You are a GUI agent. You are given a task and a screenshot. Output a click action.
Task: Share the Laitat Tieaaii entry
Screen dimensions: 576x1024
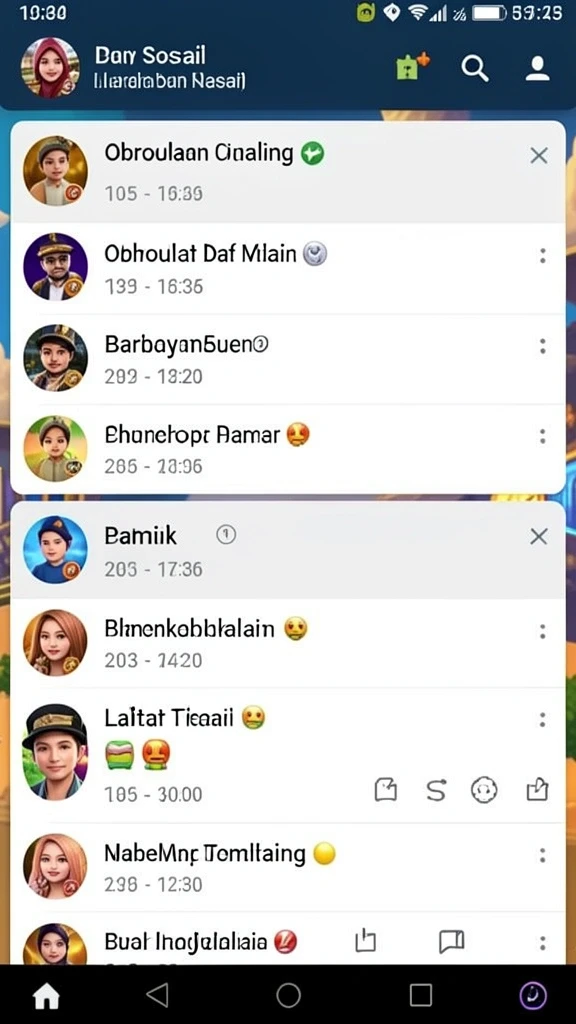coord(537,790)
